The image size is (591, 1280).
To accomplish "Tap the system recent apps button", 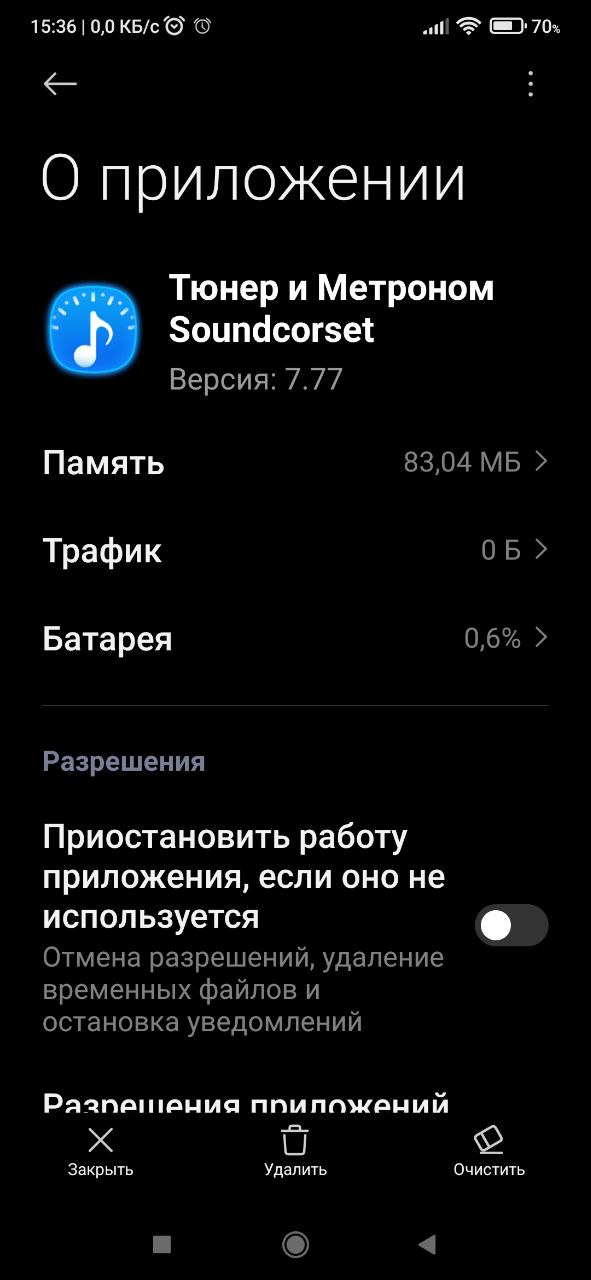I will click(162, 1244).
